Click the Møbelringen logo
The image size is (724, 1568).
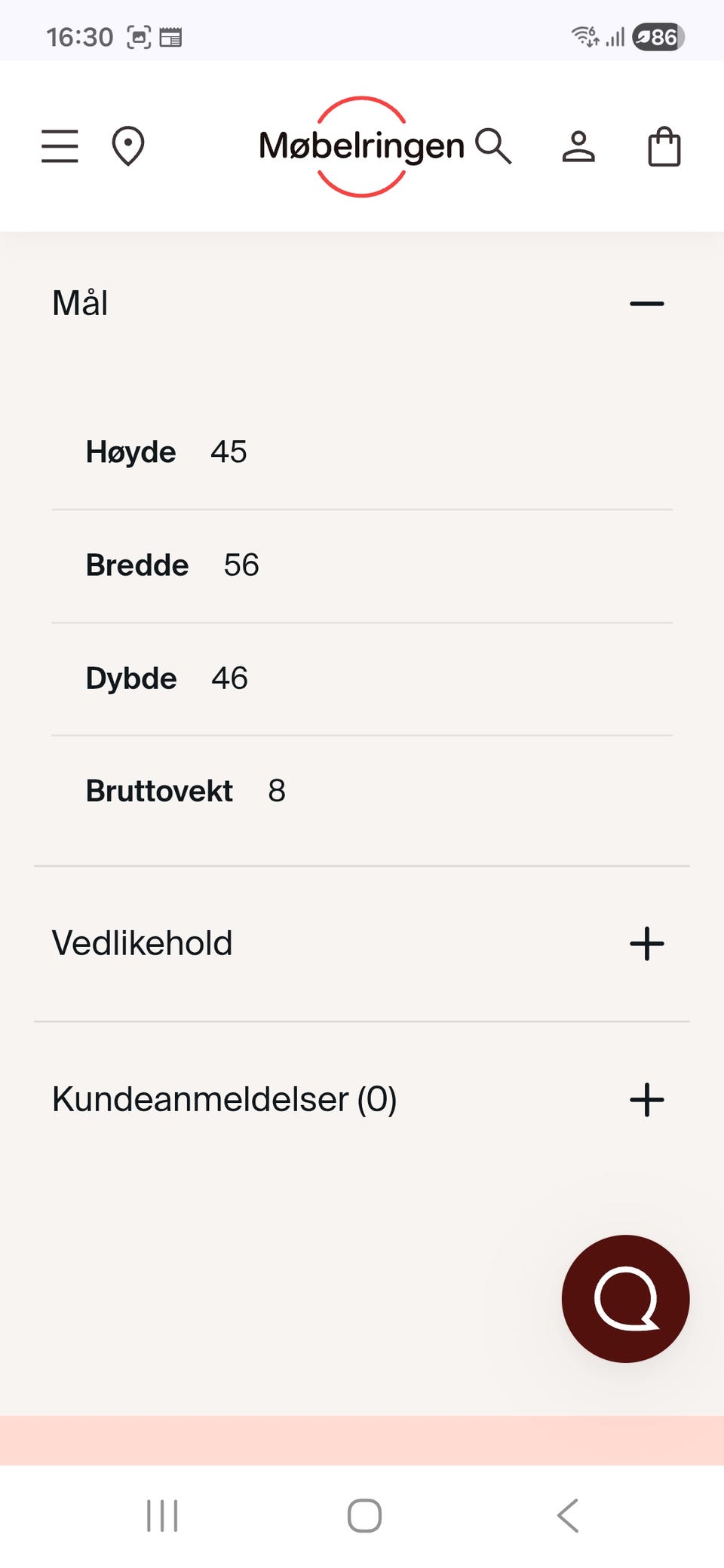pos(363,146)
